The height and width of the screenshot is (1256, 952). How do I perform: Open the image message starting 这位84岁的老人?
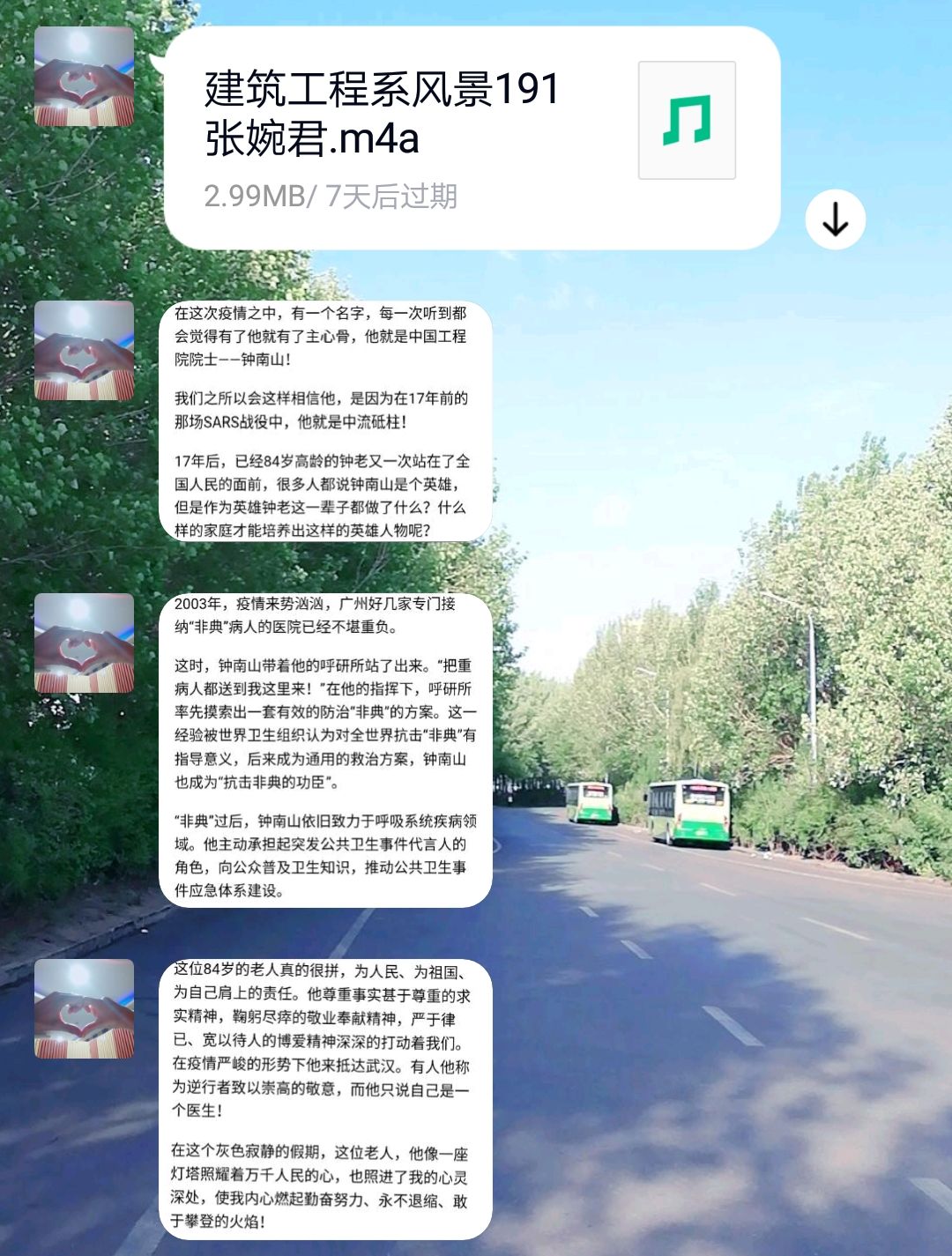click(x=324, y=1097)
